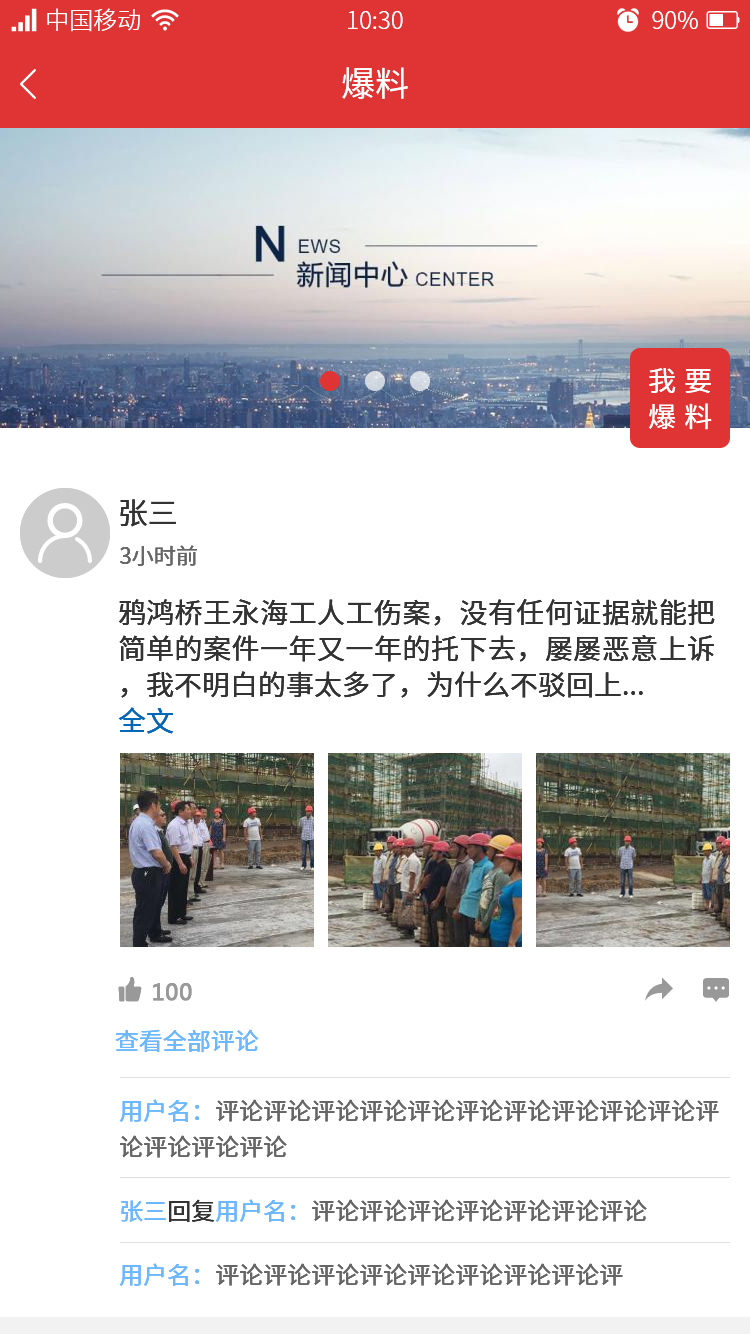Open the third post photo
Image resolution: width=750 pixels, height=1334 pixels.
(x=633, y=850)
